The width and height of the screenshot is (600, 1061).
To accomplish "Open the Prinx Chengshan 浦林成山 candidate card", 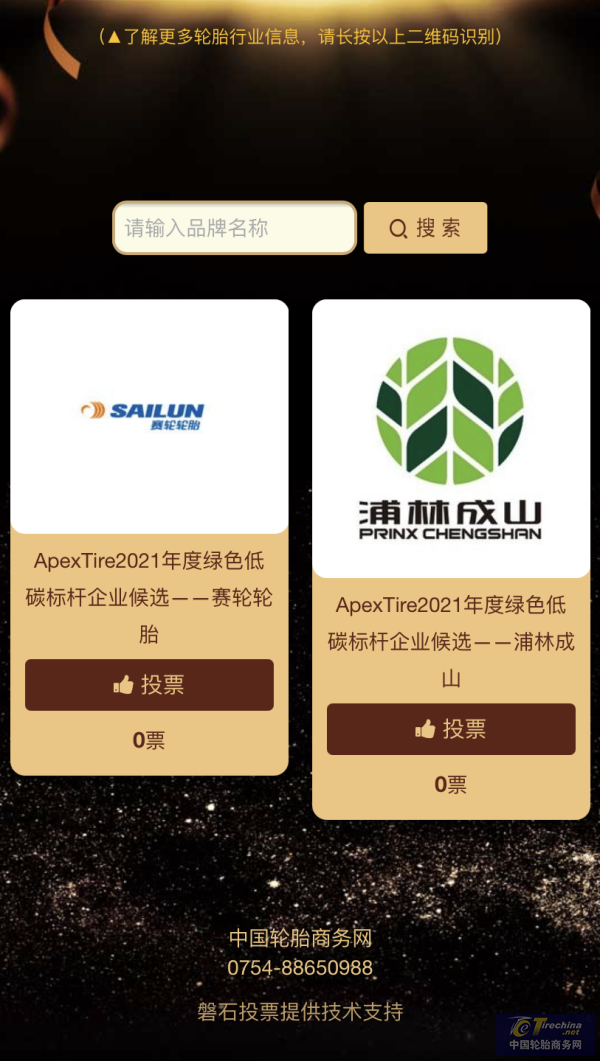I will click(x=451, y=440).
